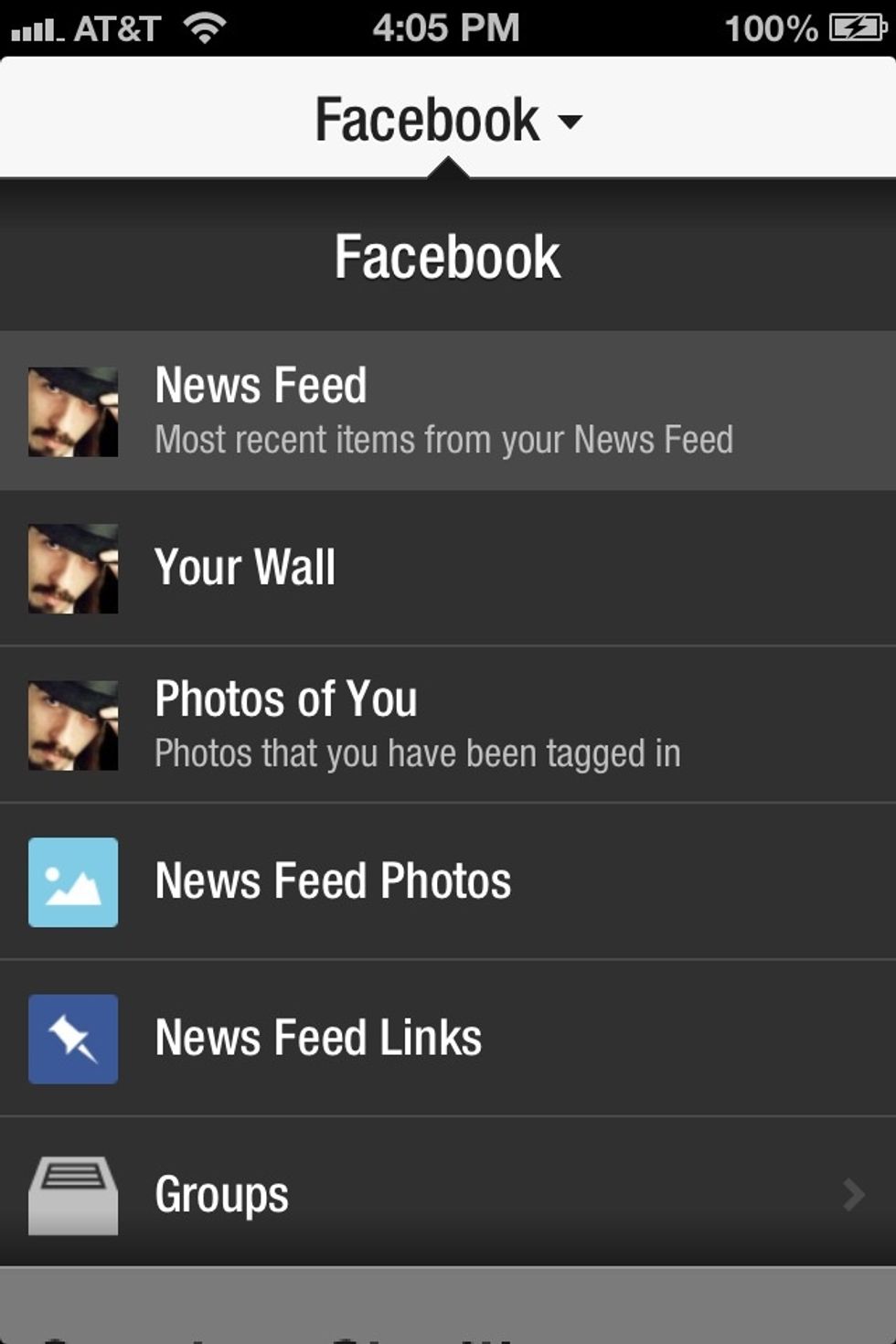The image size is (896, 1344).
Task: Tap the 4:05 PM clock display
Action: tap(447, 27)
